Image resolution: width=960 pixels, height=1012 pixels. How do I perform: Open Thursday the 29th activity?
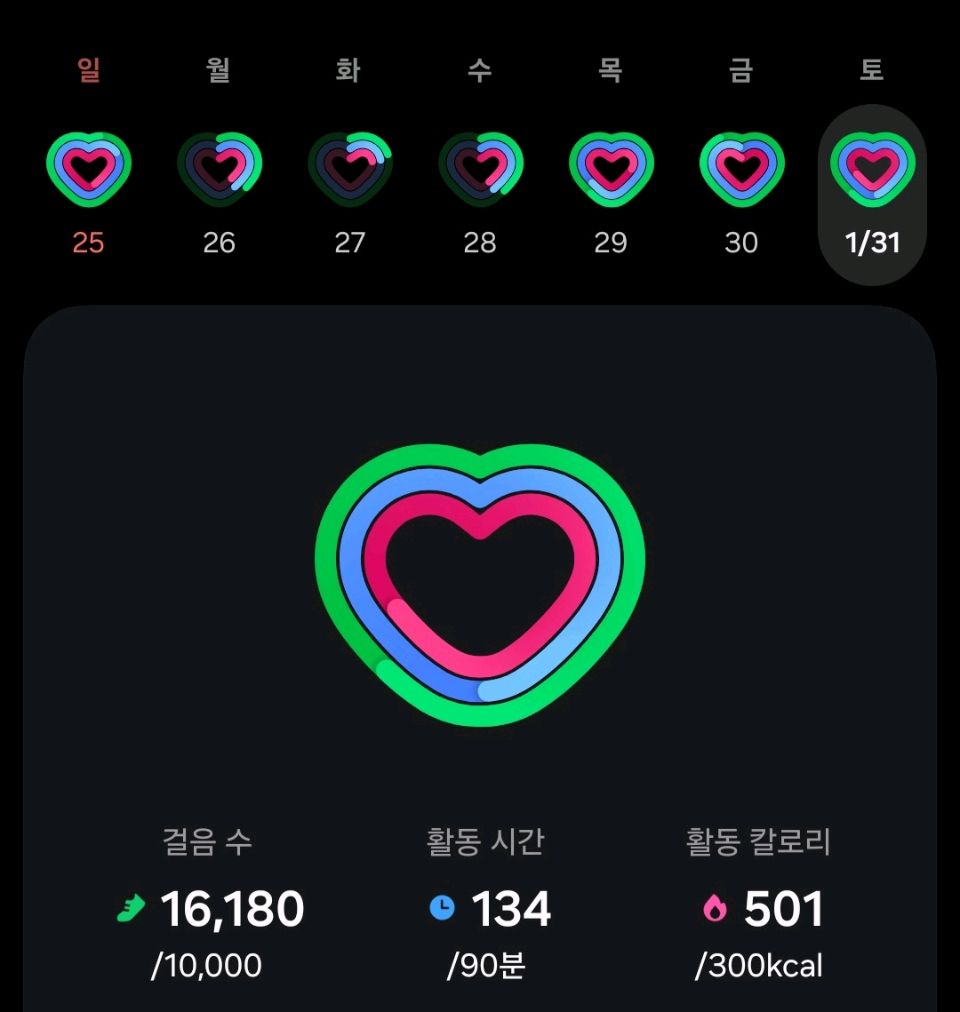[x=610, y=168]
